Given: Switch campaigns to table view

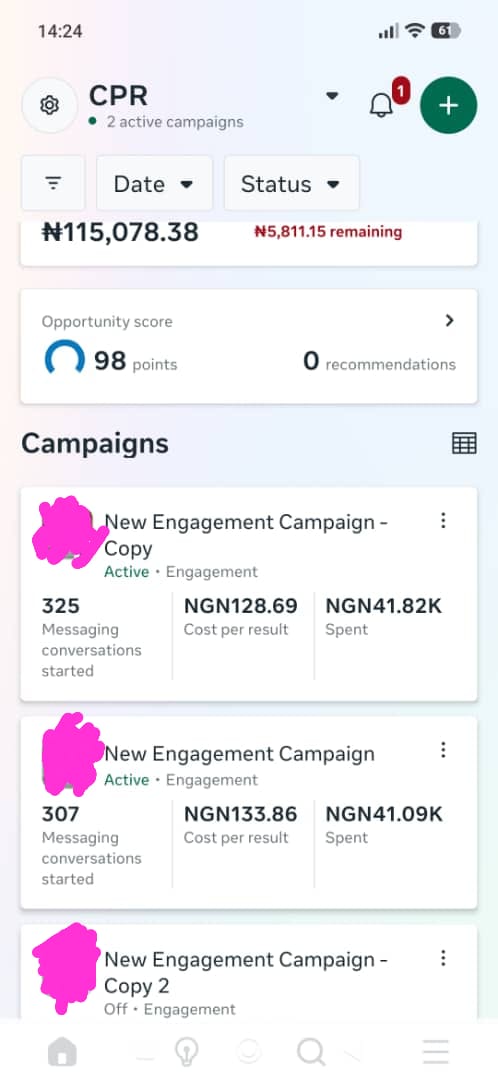Looking at the screenshot, I should [x=464, y=443].
